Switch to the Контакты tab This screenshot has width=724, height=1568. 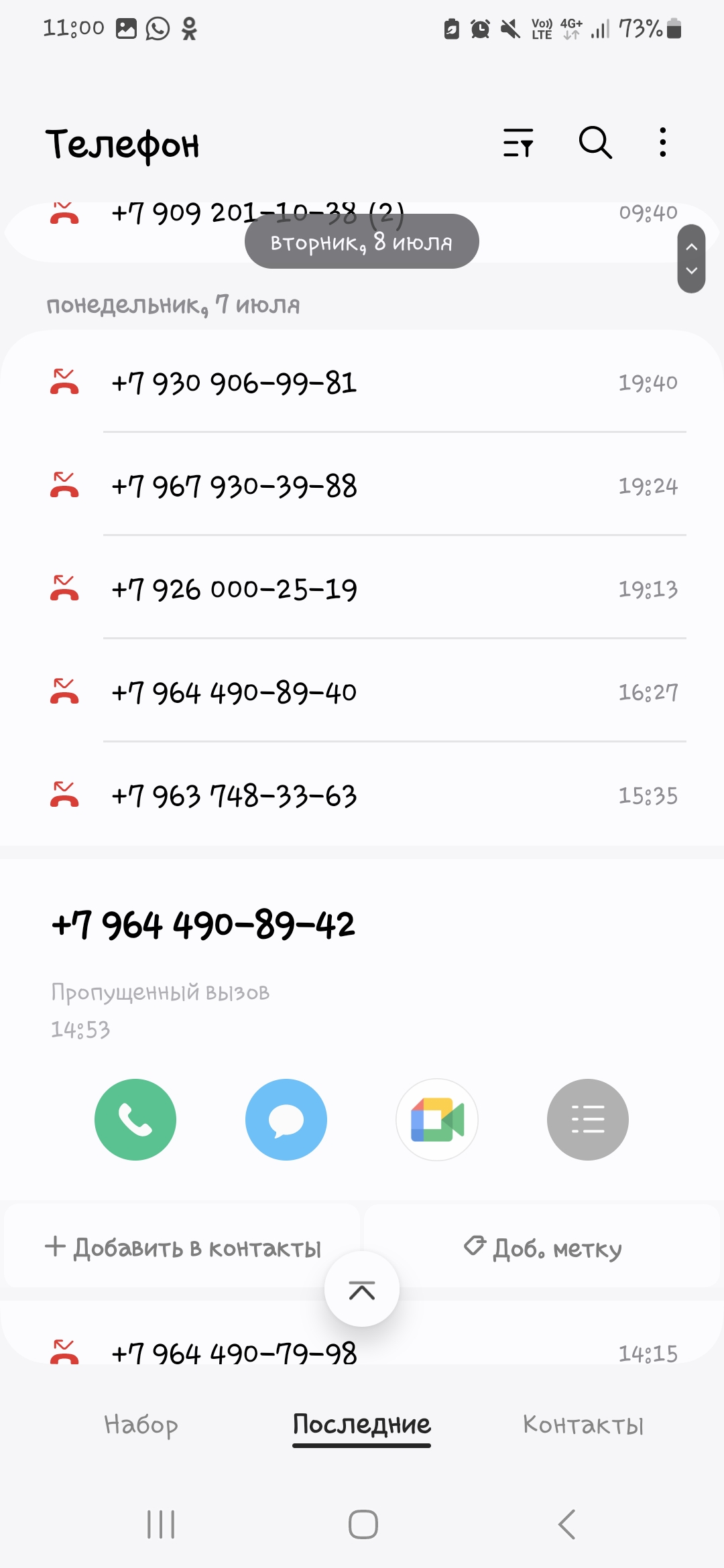(x=583, y=1424)
